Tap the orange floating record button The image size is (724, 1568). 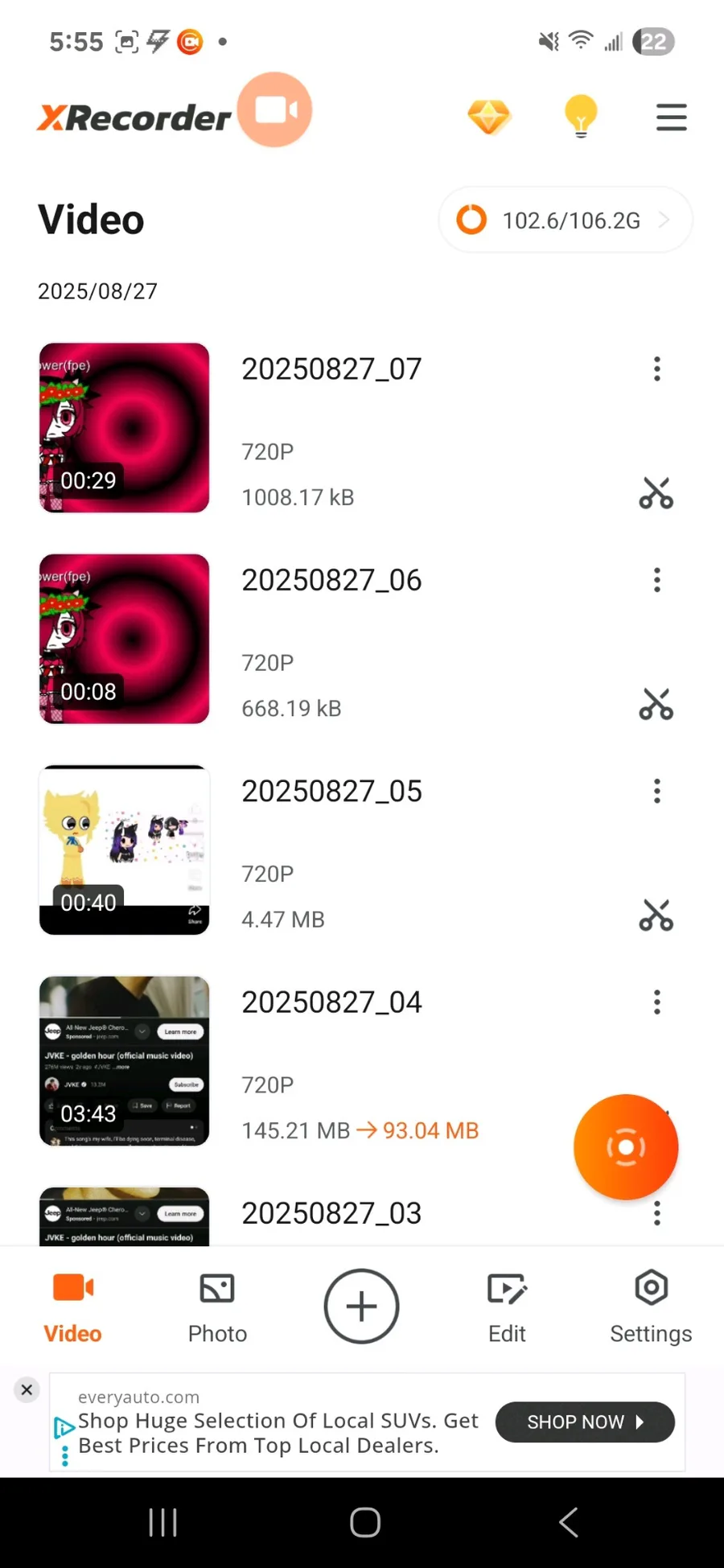click(x=626, y=1146)
